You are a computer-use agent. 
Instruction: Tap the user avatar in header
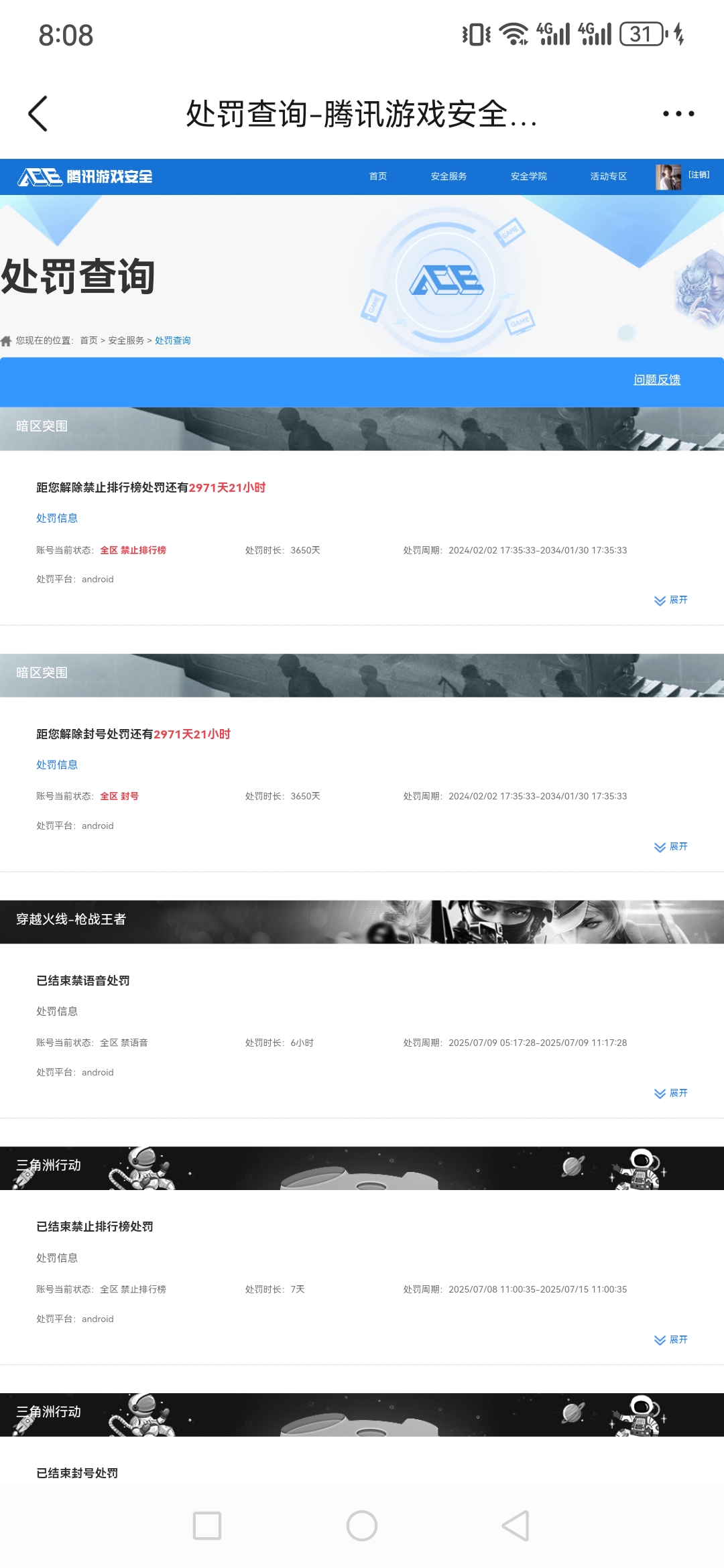668,177
